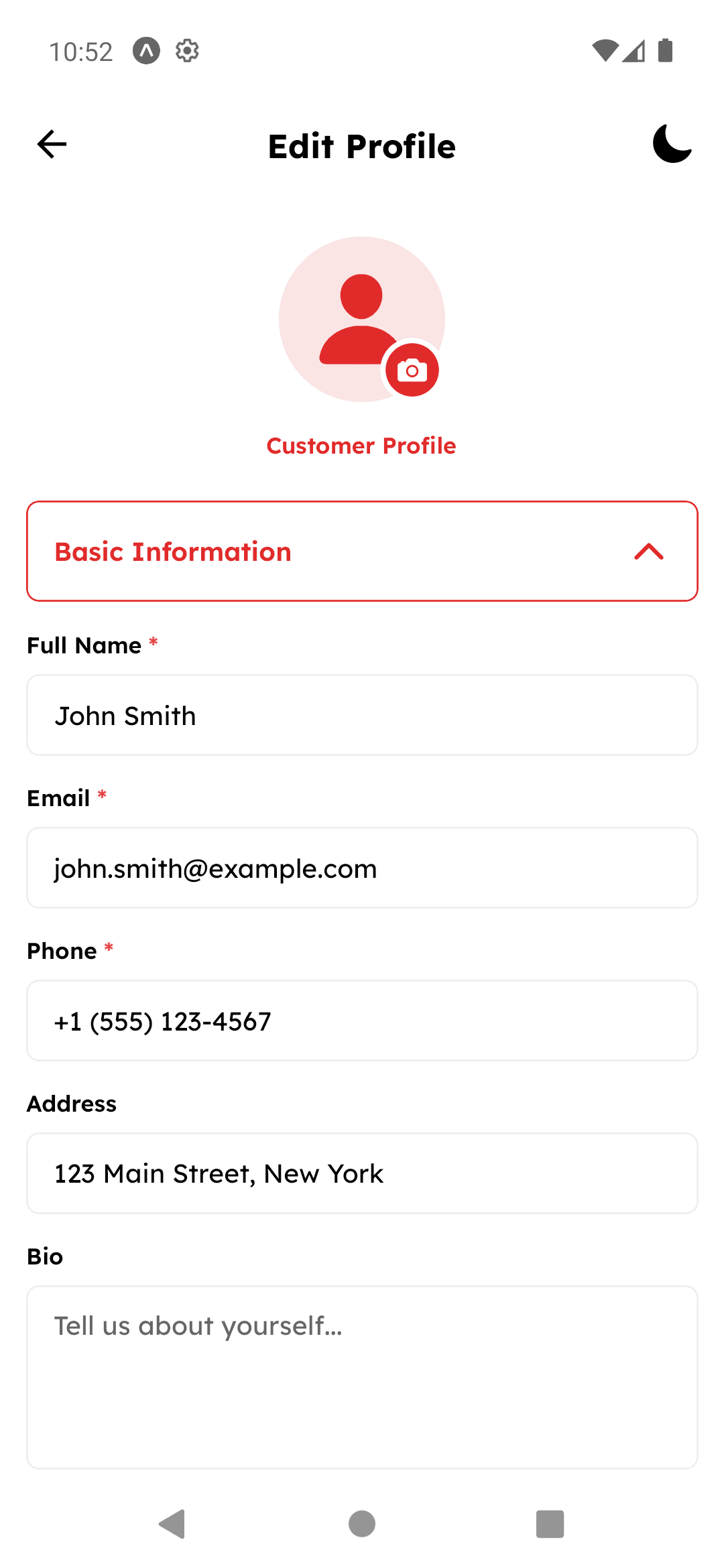724x1568 pixels.
Task: Edit the Address field
Action: point(362,1173)
